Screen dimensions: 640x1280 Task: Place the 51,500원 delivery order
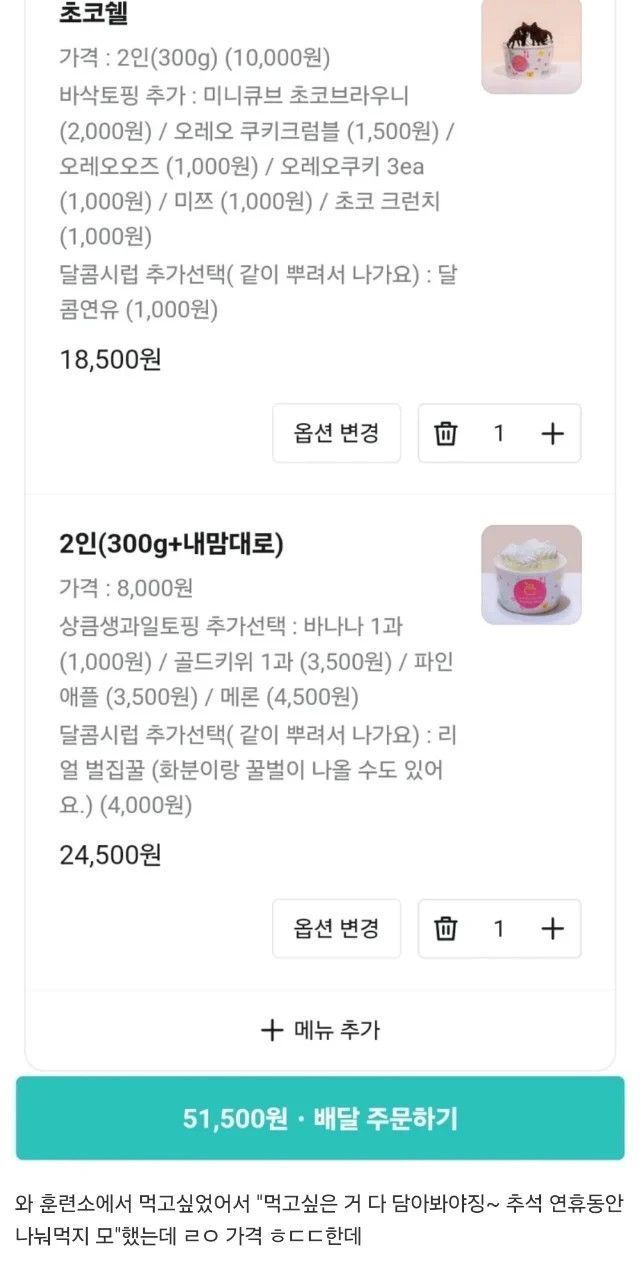pos(320,1118)
